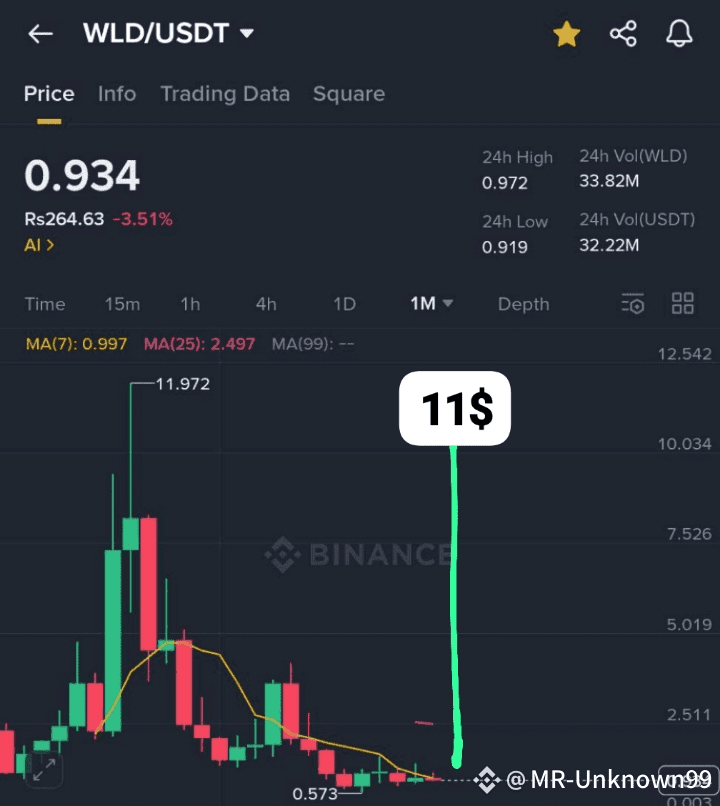Switch to the Info tab

(117, 94)
